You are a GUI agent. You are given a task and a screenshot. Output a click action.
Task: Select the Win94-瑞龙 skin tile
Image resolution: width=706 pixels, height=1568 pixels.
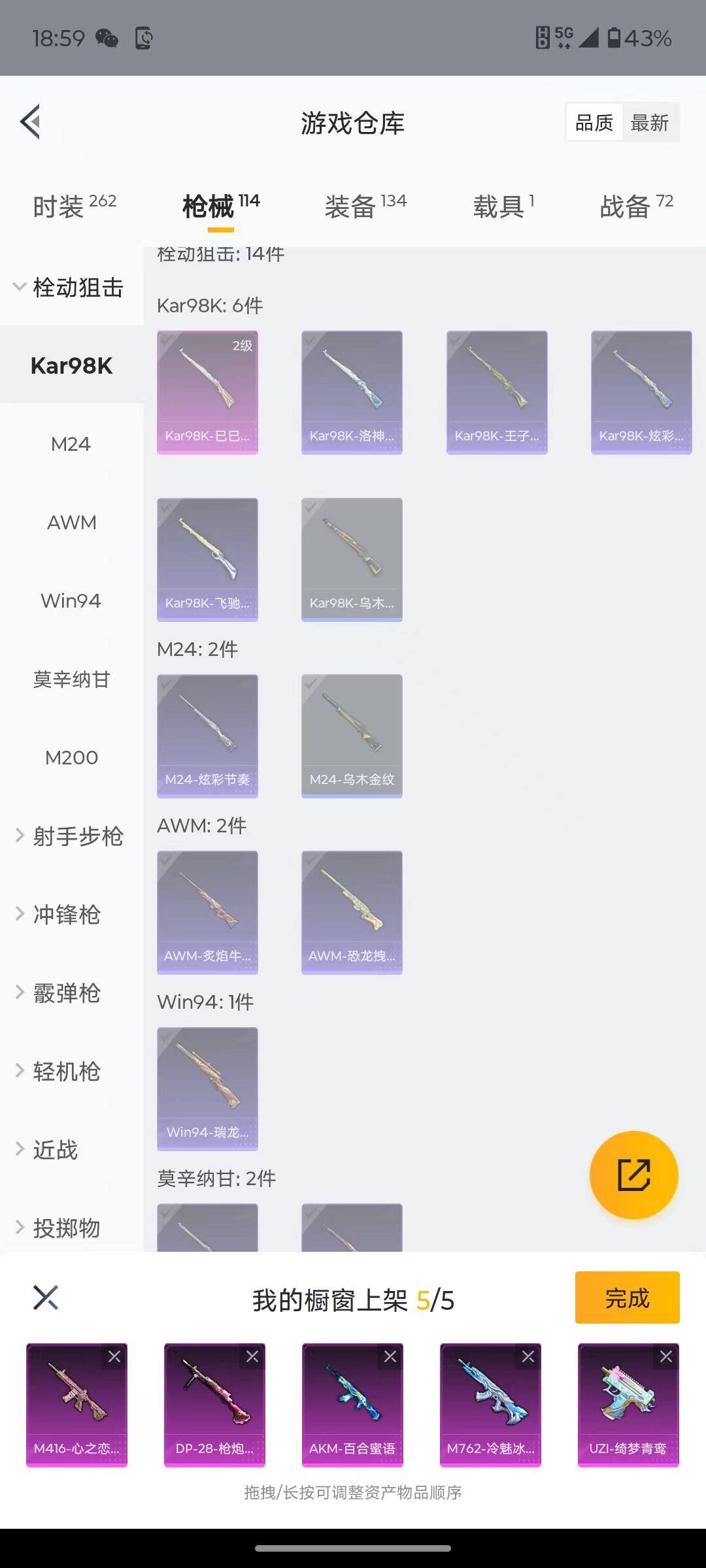click(207, 1088)
